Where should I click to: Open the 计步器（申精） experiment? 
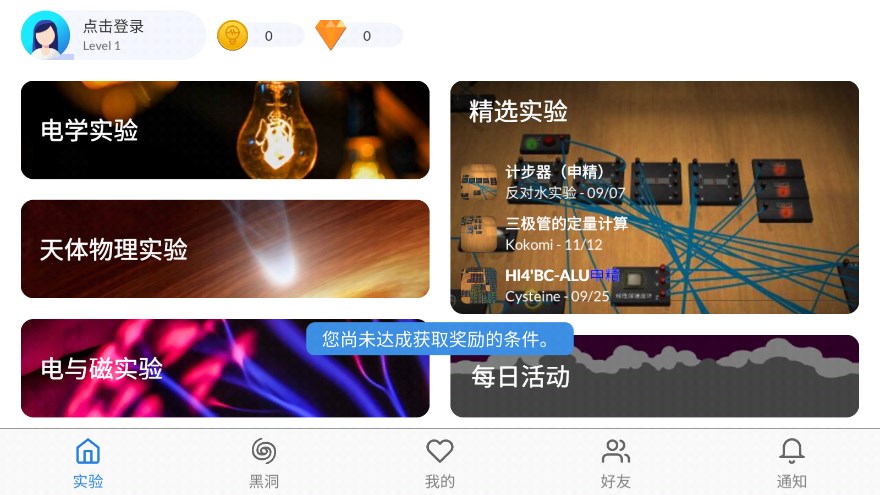[x=566, y=182]
